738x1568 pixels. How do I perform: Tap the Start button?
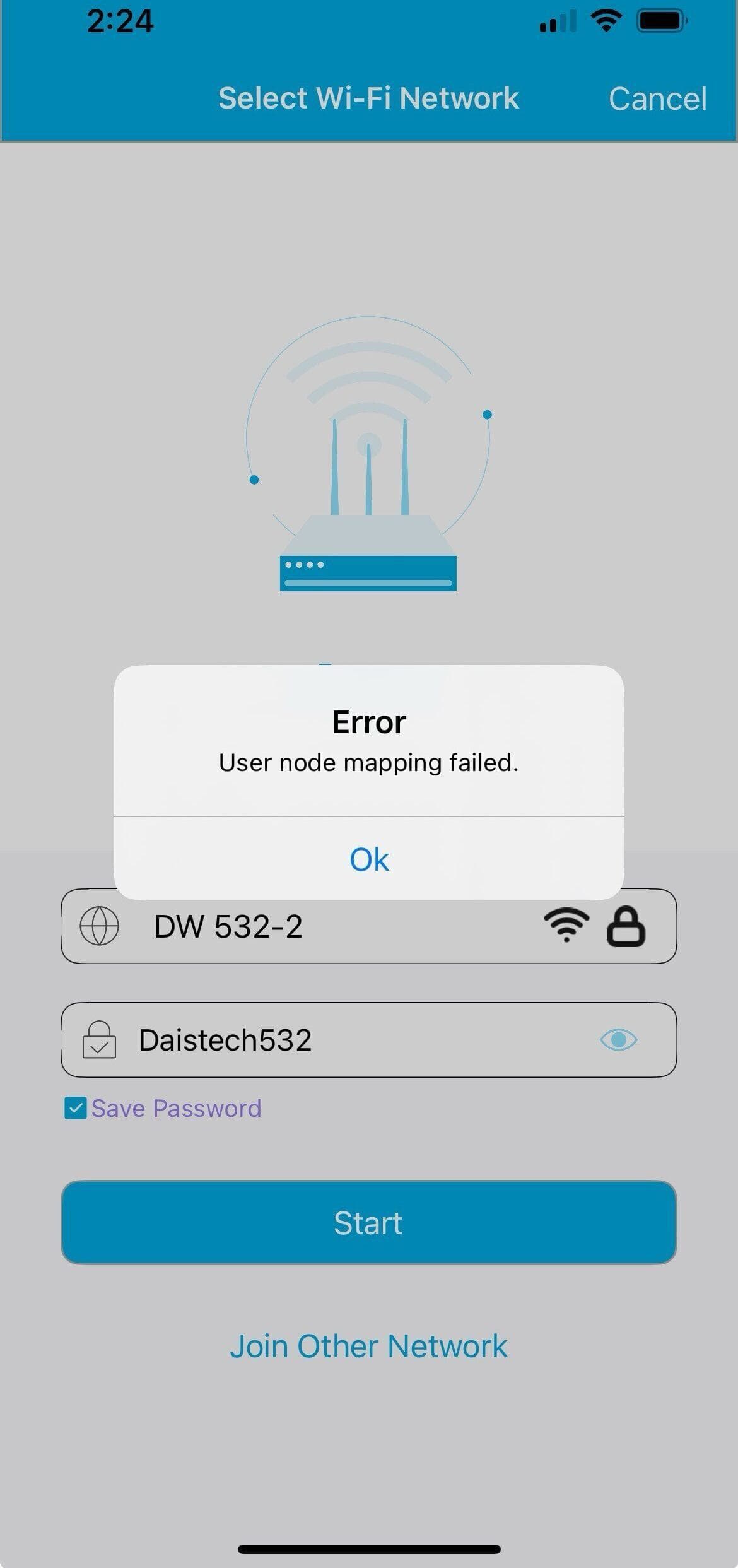368,1223
